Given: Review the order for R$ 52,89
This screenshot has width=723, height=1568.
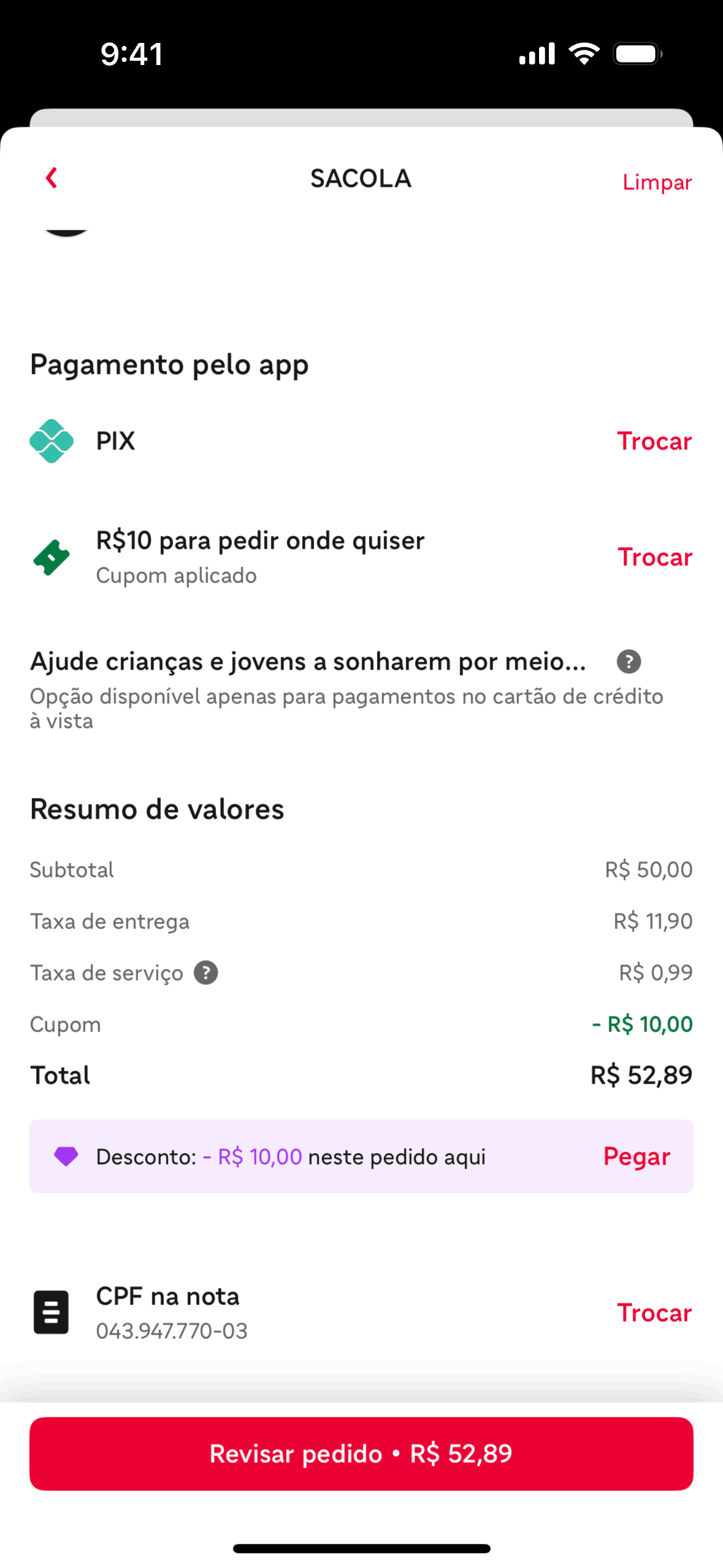Looking at the screenshot, I should 361,1453.
